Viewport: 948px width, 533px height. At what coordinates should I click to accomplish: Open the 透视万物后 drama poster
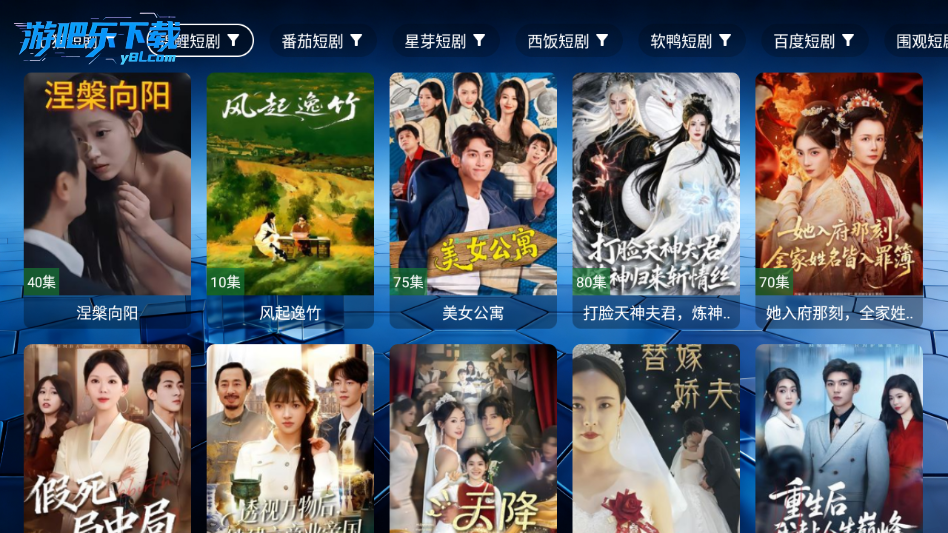coord(290,440)
